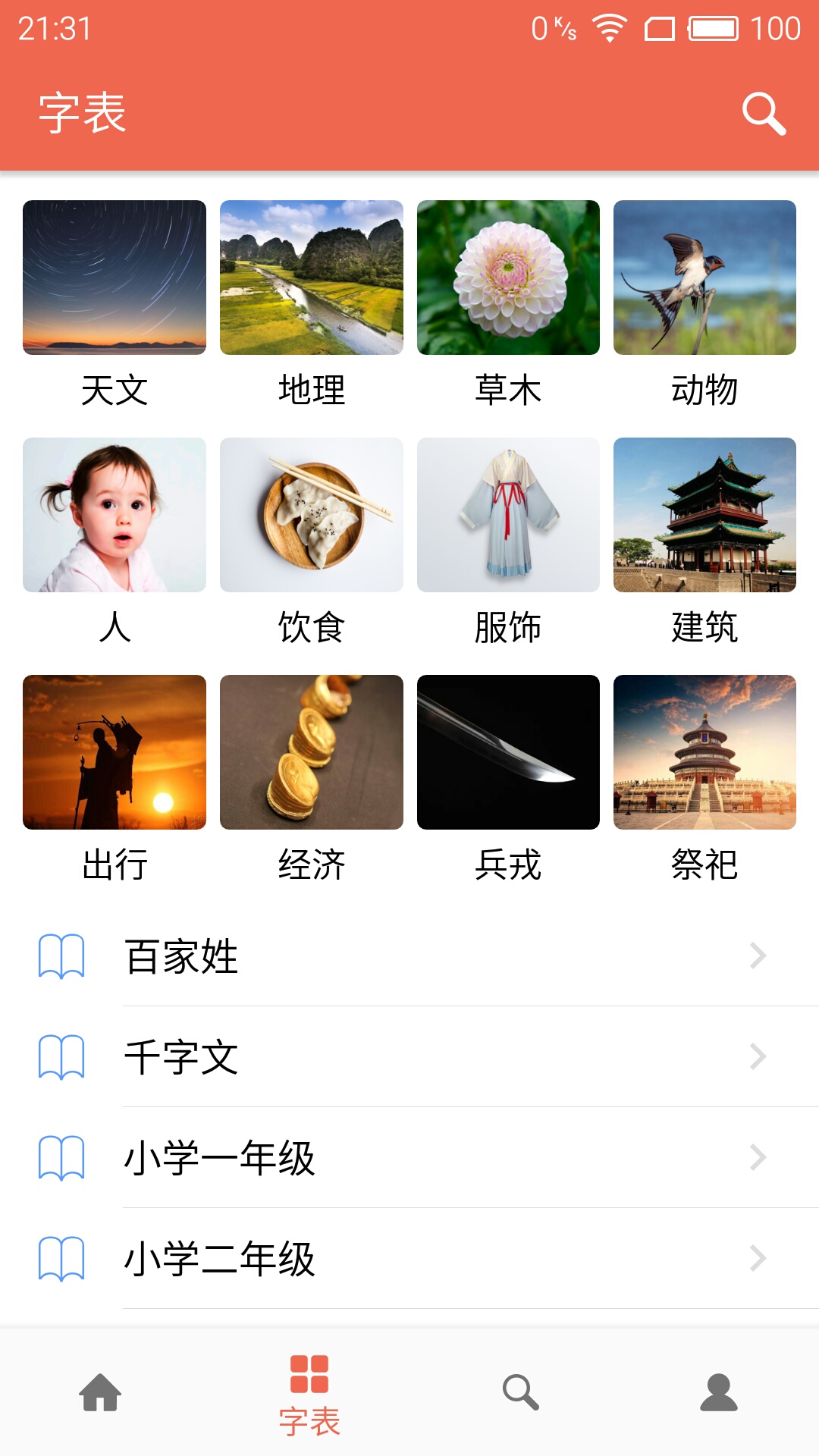Image resolution: width=819 pixels, height=1456 pixels.
Task: Open the 小学二年级 character list
Action: click(x=409, y=1259)
